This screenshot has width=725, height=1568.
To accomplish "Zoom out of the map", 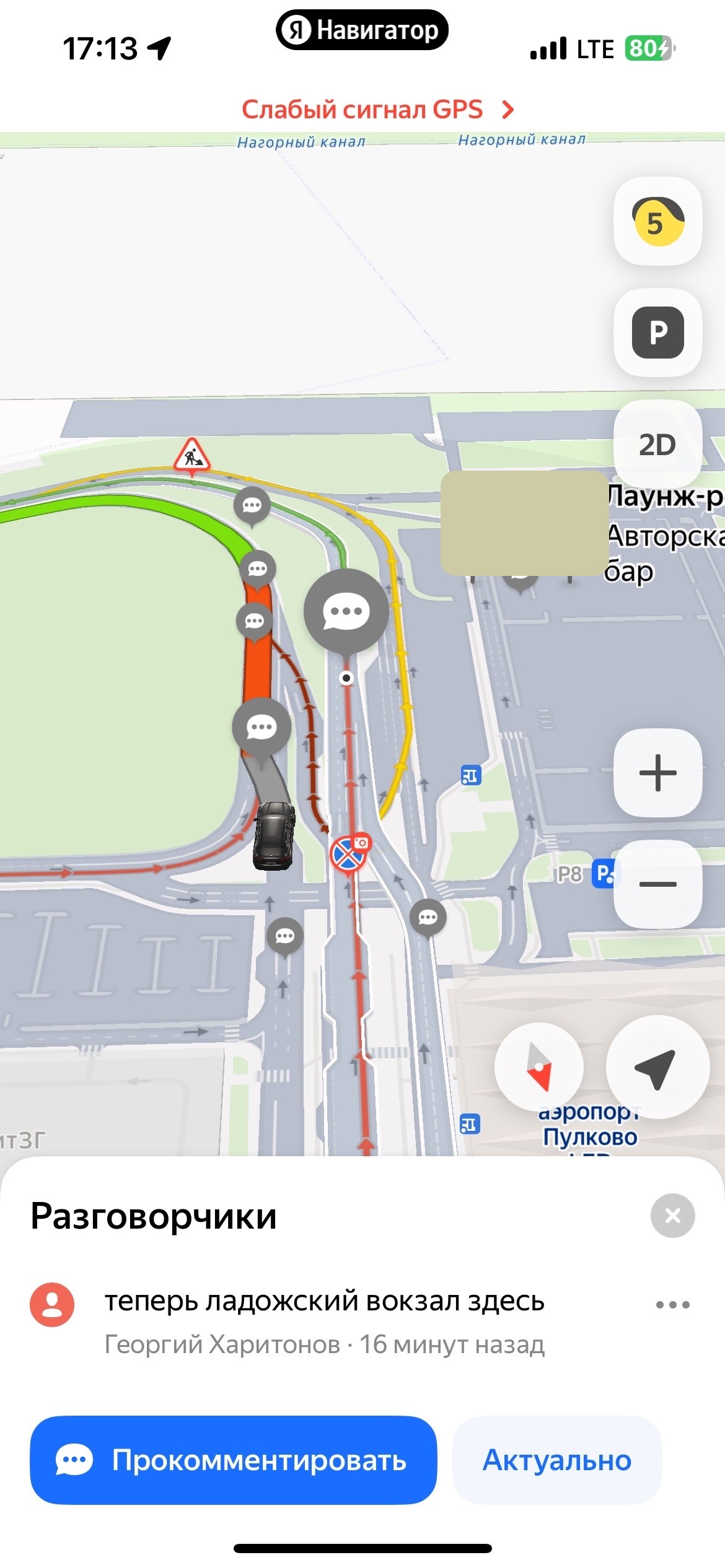I will coord(657,884).
